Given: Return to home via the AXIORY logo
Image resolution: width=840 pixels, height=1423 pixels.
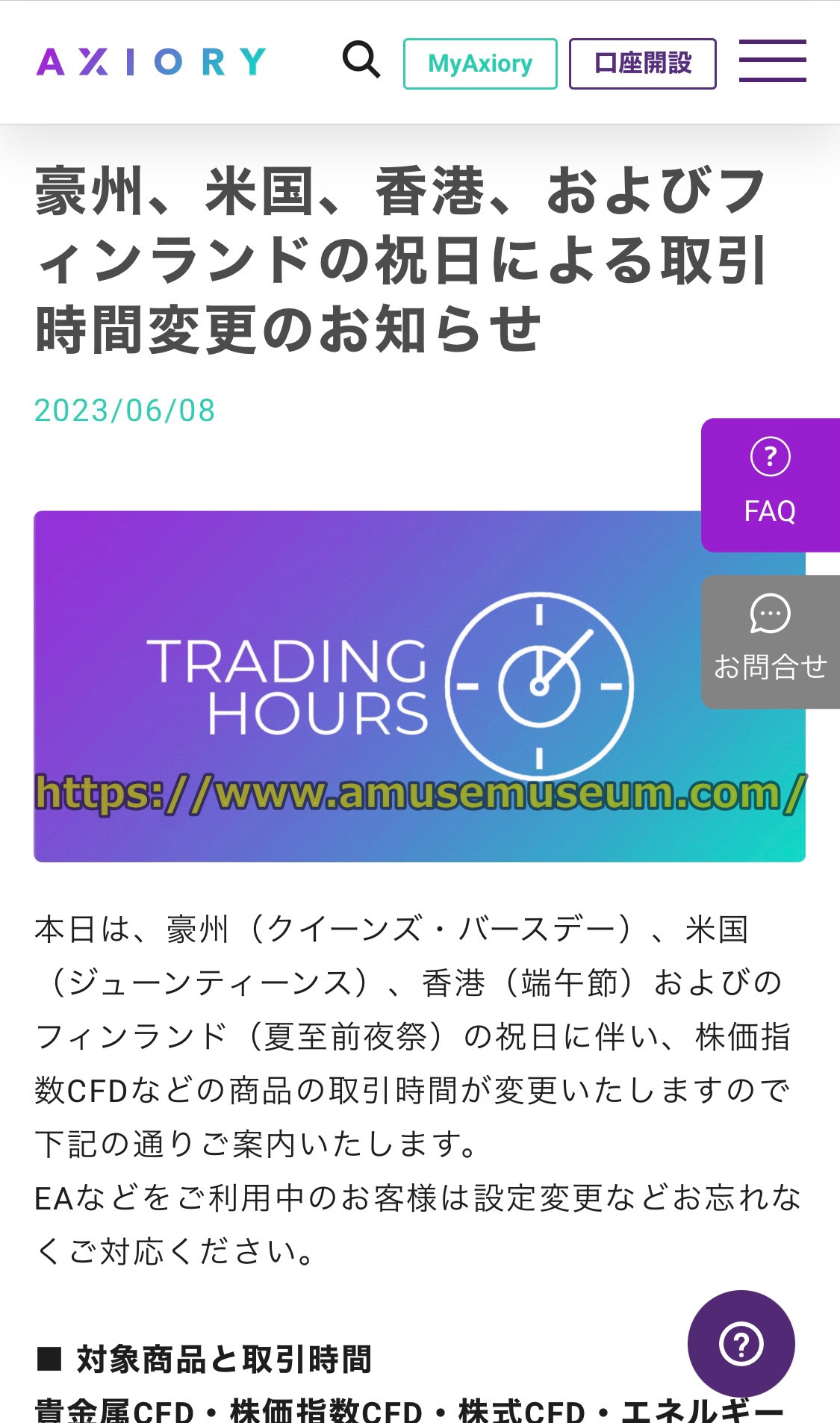Looking at the screenshot, I should 152,62.
